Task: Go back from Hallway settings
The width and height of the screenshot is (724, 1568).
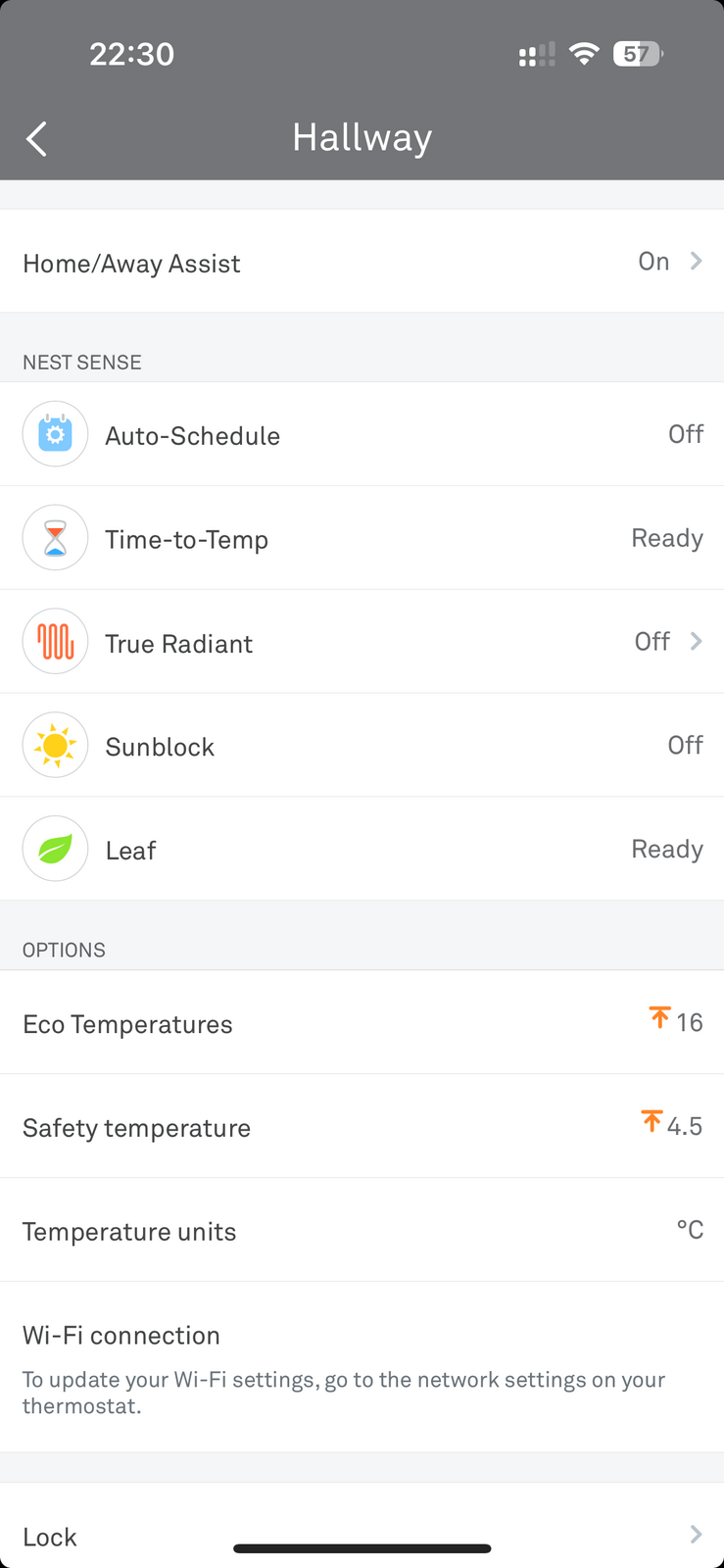Action: pos(37,139)
